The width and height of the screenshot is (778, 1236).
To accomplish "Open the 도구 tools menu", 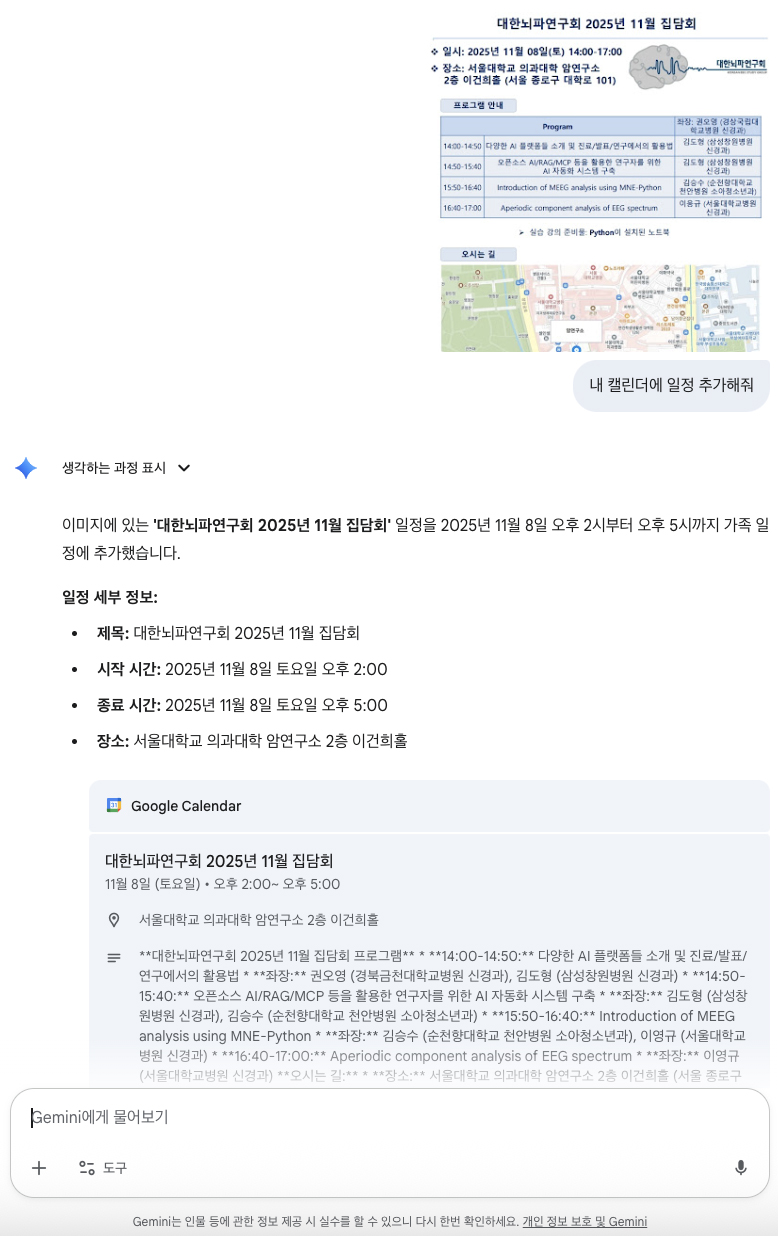I will point(103,1167).
